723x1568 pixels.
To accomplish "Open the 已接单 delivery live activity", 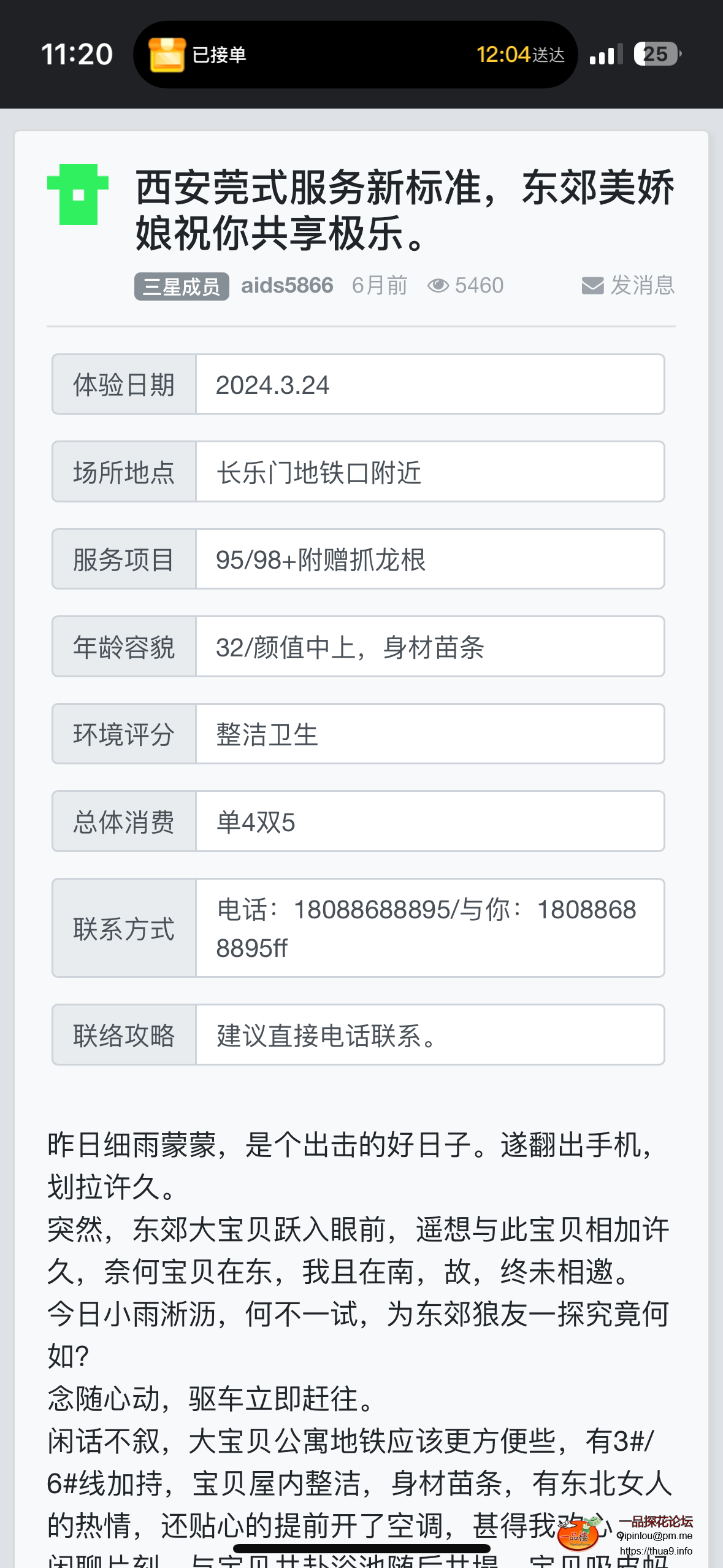I will pos(355,55).
